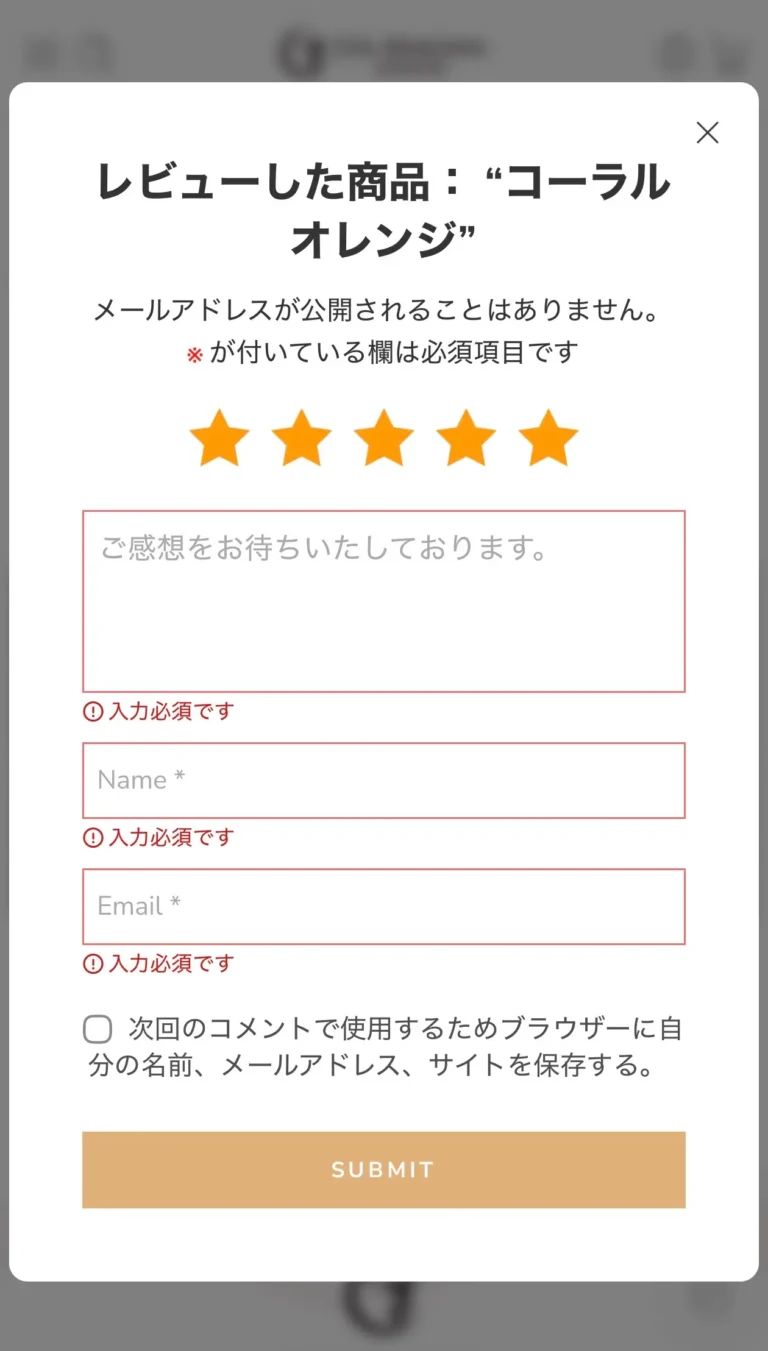Screen dimensions: 768x1351
Task: Select the second star rating
Action: [x=301, y=438]
